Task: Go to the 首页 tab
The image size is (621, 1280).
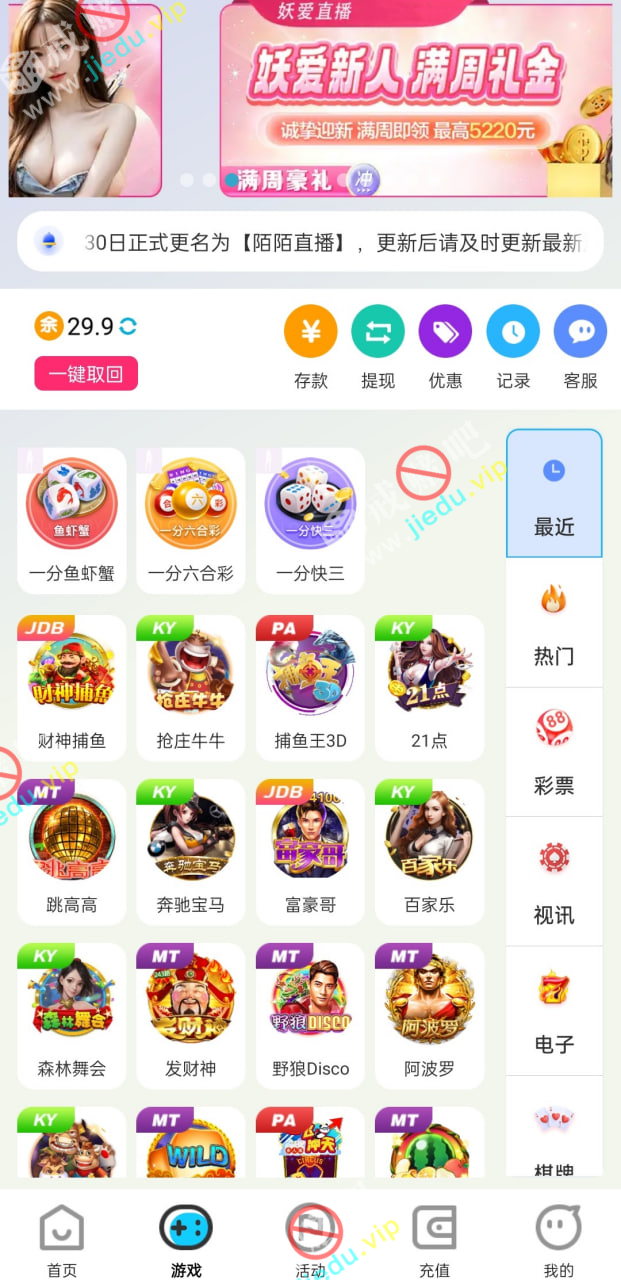Action: click(62, 1240)
